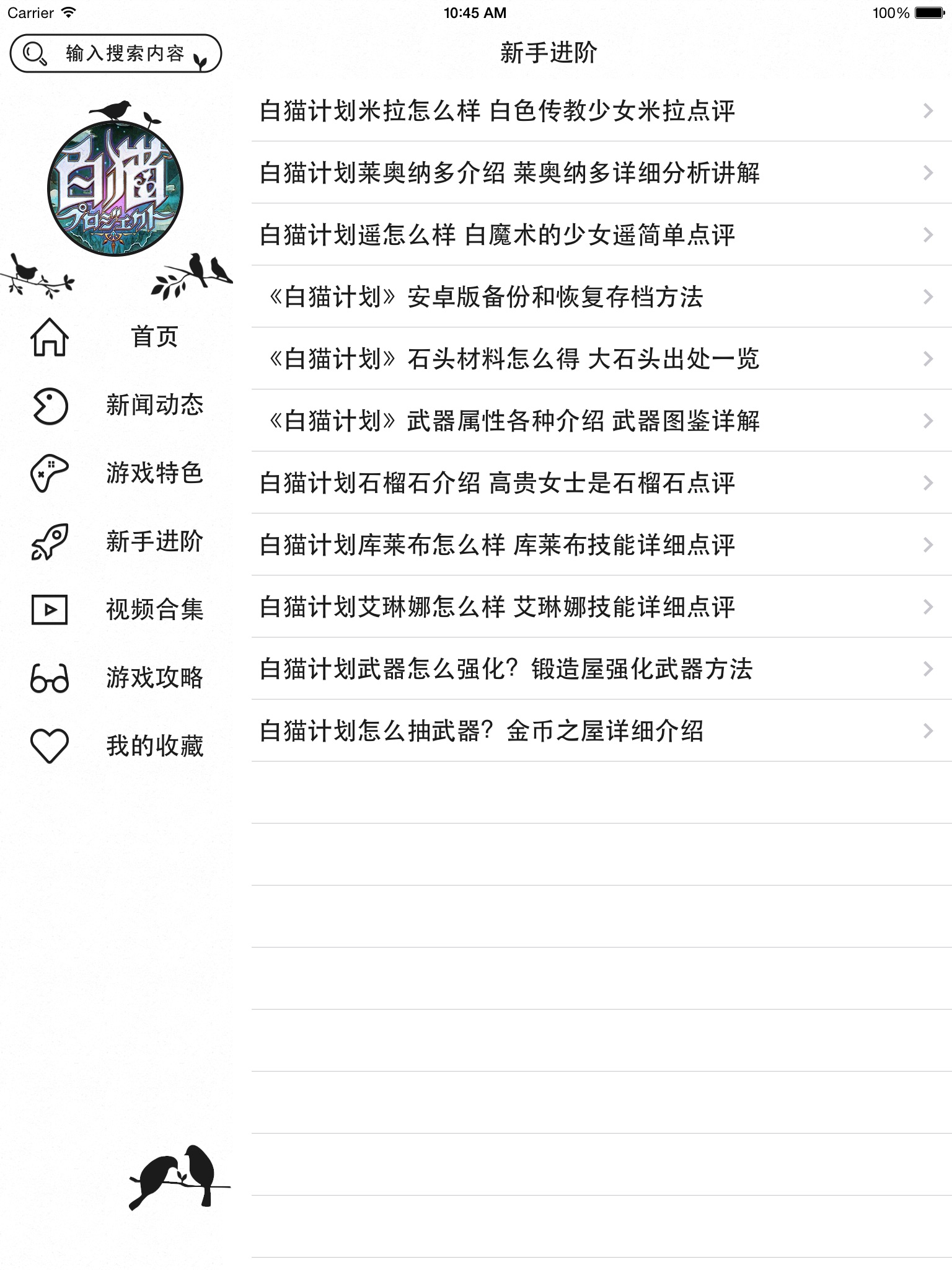Open 安卓版备份和恢复存档方法
The width and height of the screenshot is (952, 1270).
[601, 296]
